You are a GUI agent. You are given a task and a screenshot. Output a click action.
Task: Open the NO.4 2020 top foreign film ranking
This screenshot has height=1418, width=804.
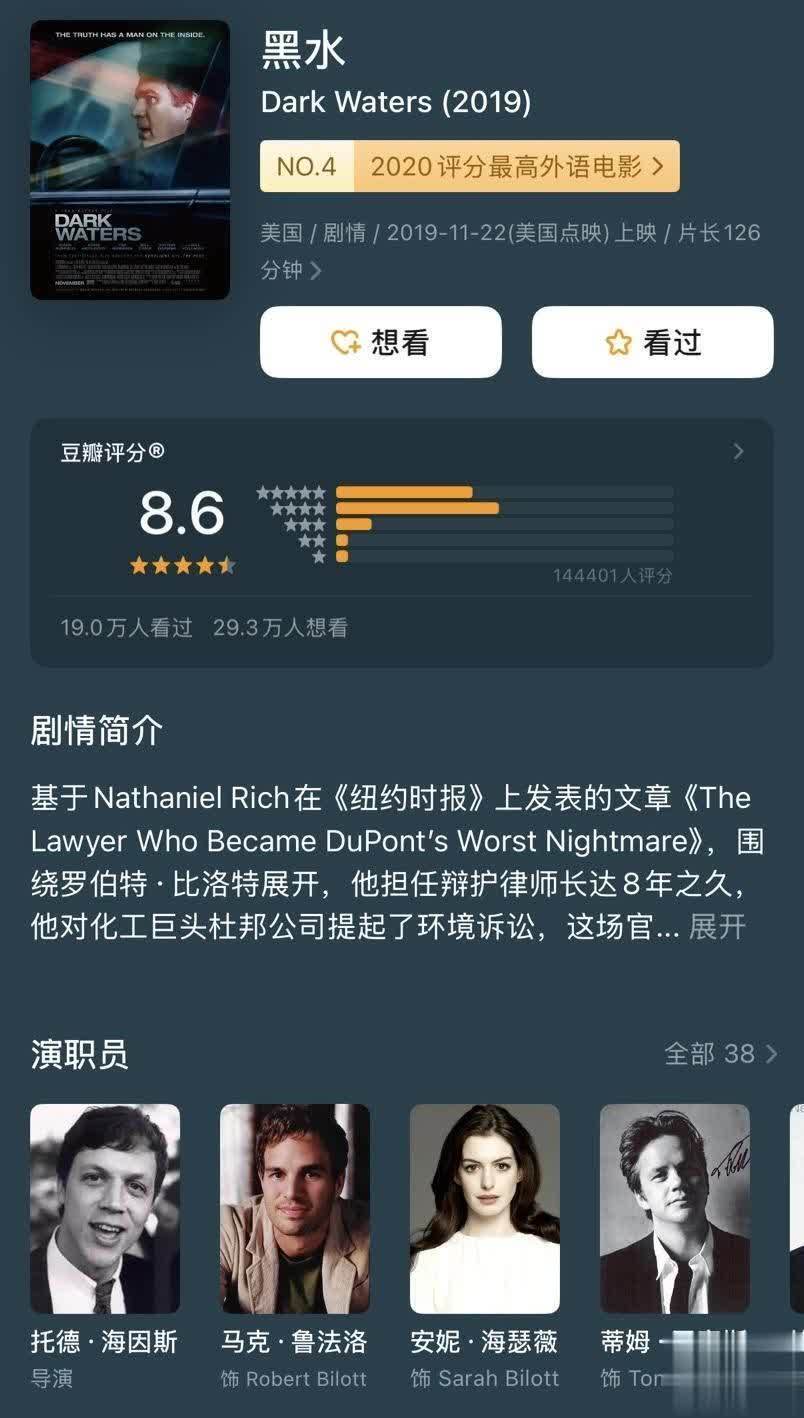coord(469,166)
